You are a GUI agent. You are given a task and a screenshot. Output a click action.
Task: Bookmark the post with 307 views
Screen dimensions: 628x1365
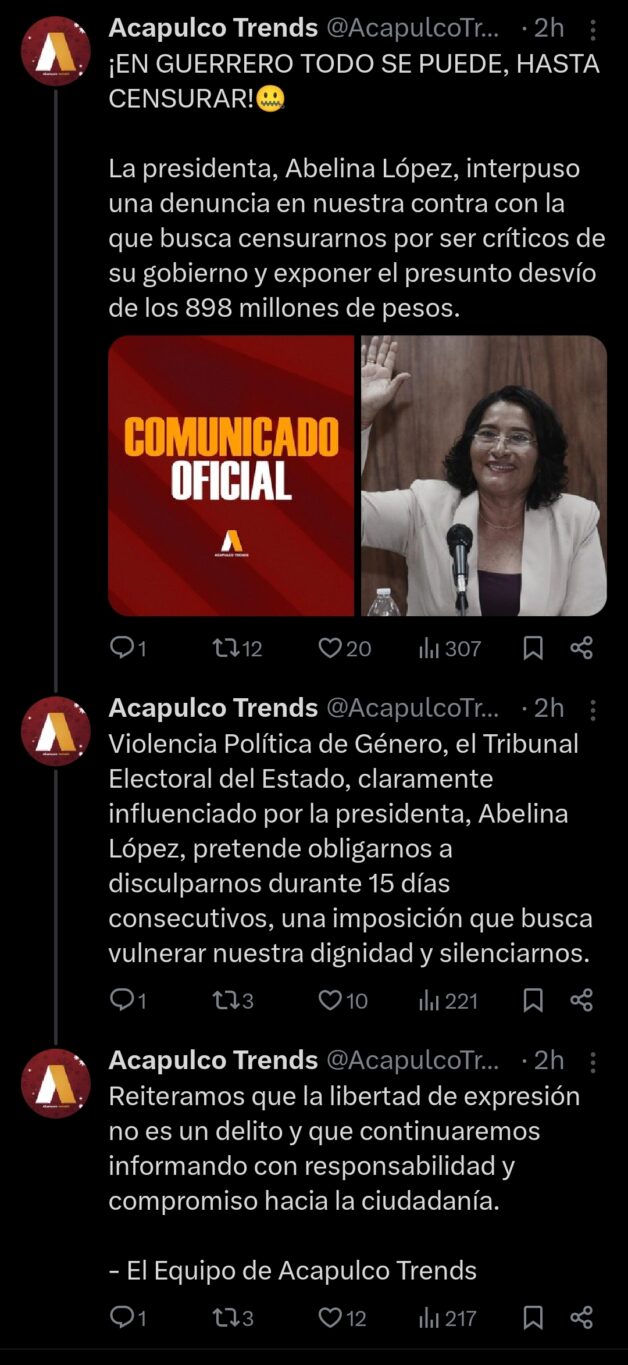[x=533, y=648]
